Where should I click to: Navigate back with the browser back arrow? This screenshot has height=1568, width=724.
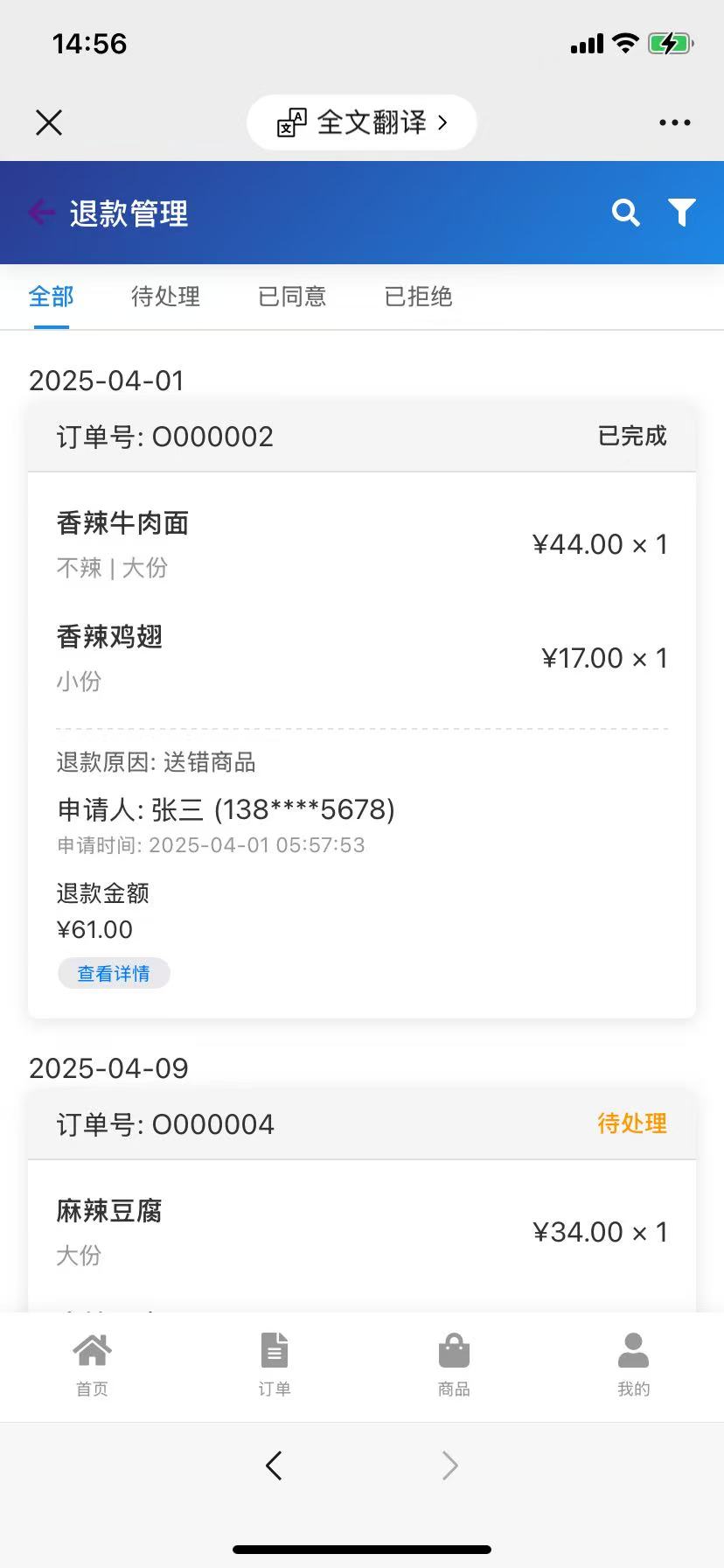tap(274, 1465)
